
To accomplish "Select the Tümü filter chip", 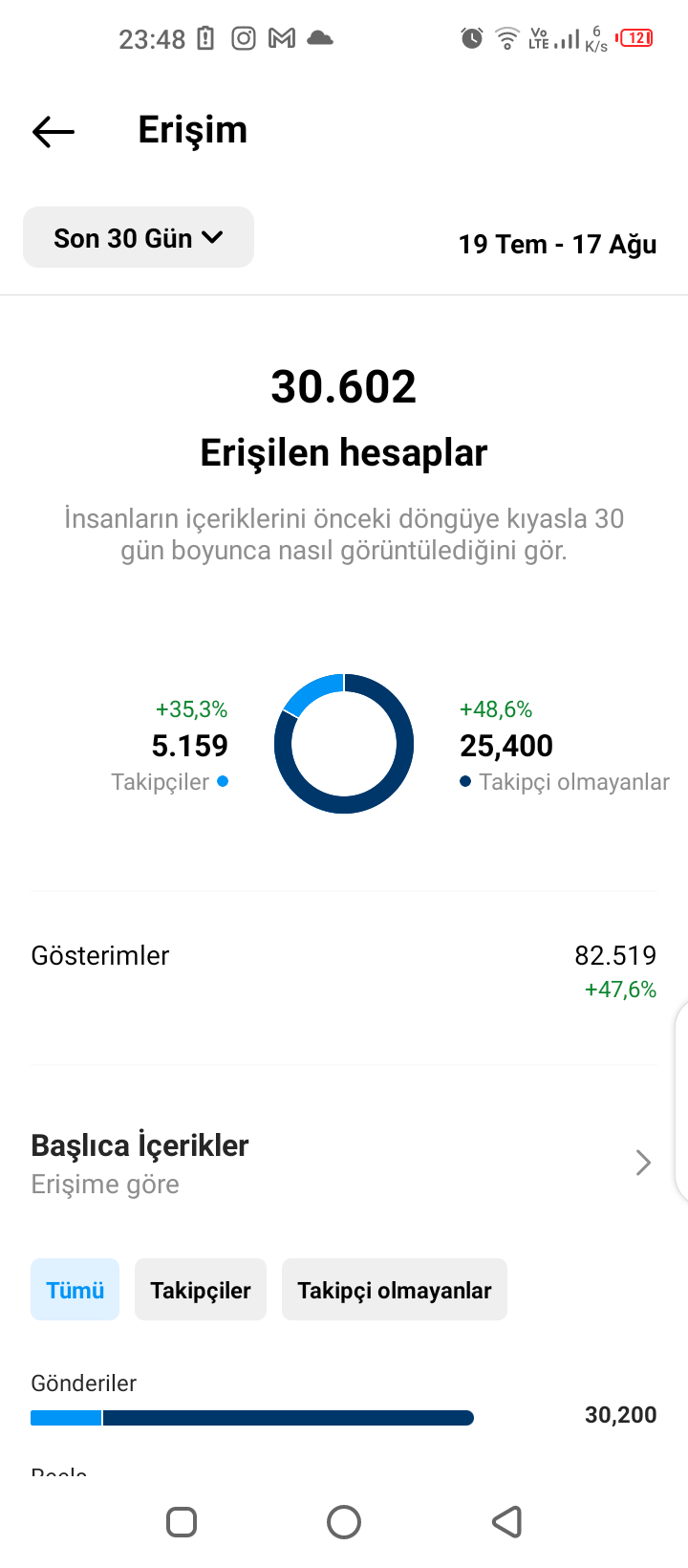I will (x=75, y=1290).
